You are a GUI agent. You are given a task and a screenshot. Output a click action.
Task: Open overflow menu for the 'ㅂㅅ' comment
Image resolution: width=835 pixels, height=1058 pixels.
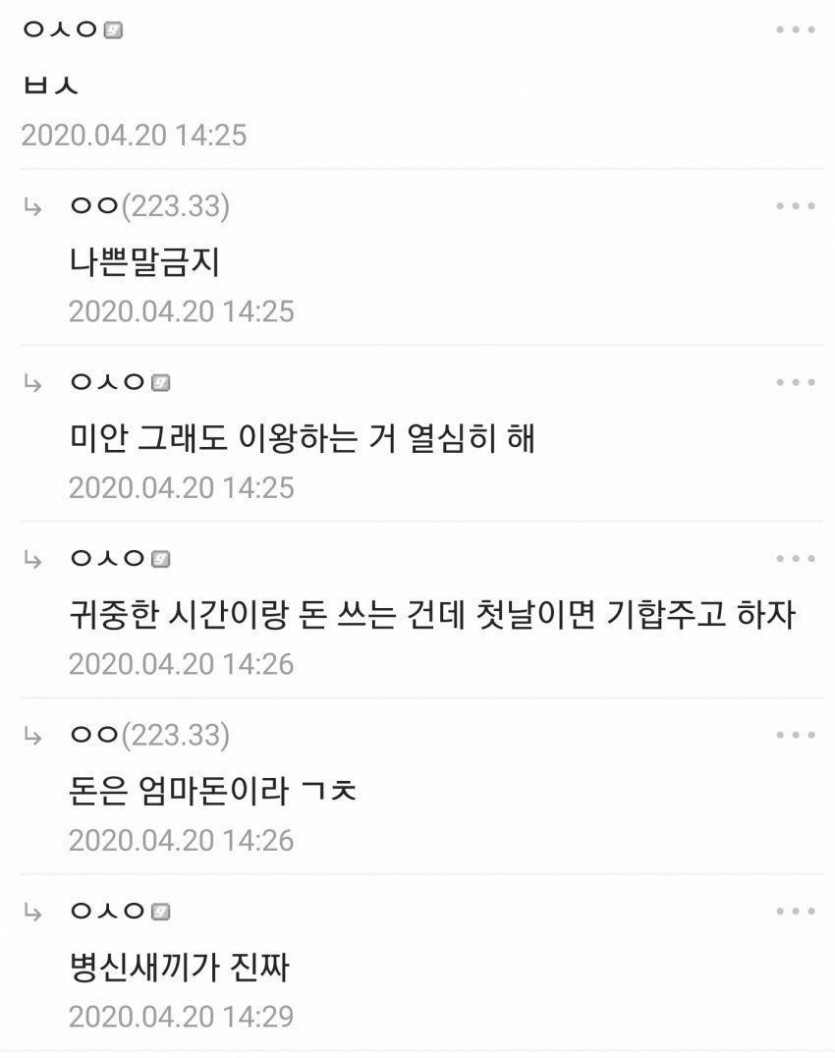[x=796, y=29]
